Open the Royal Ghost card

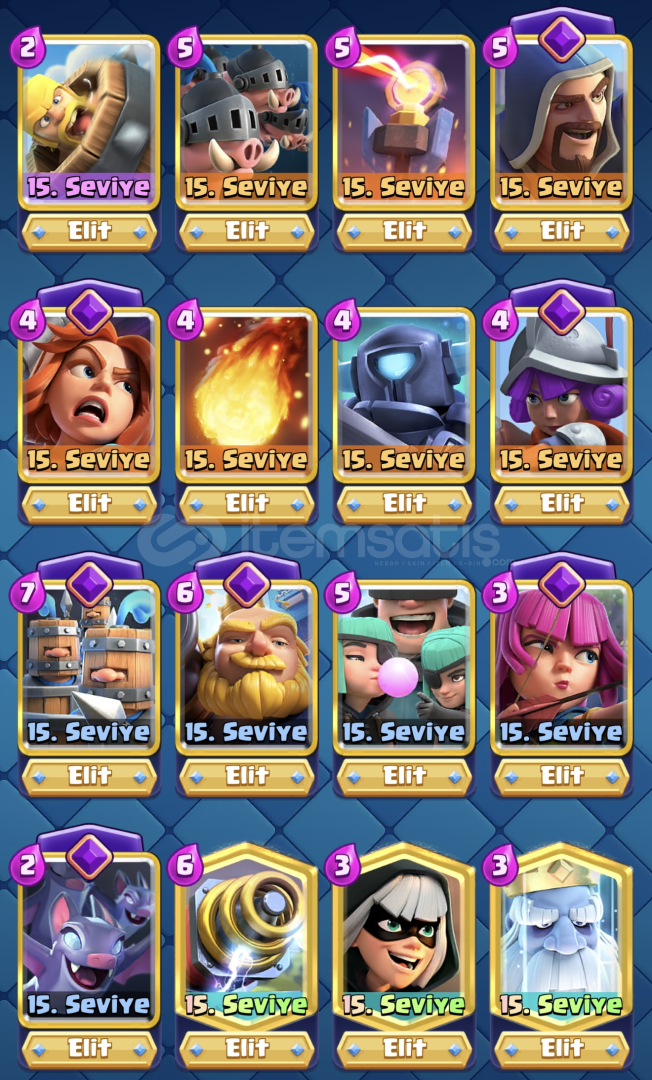[x=562, y=937]
